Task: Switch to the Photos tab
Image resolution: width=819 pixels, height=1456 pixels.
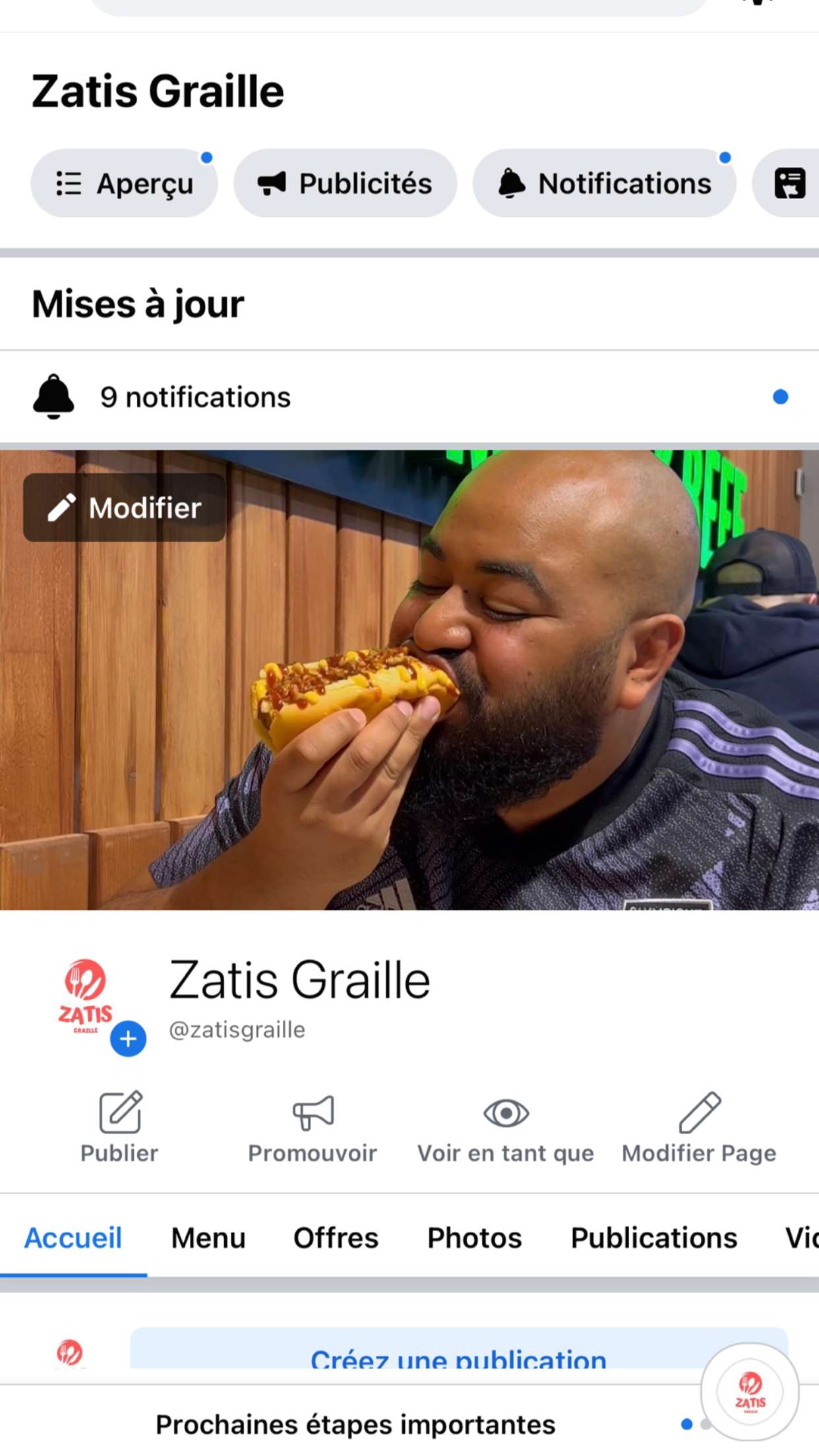Action: pyautogui.click(x=474, y=1237)
